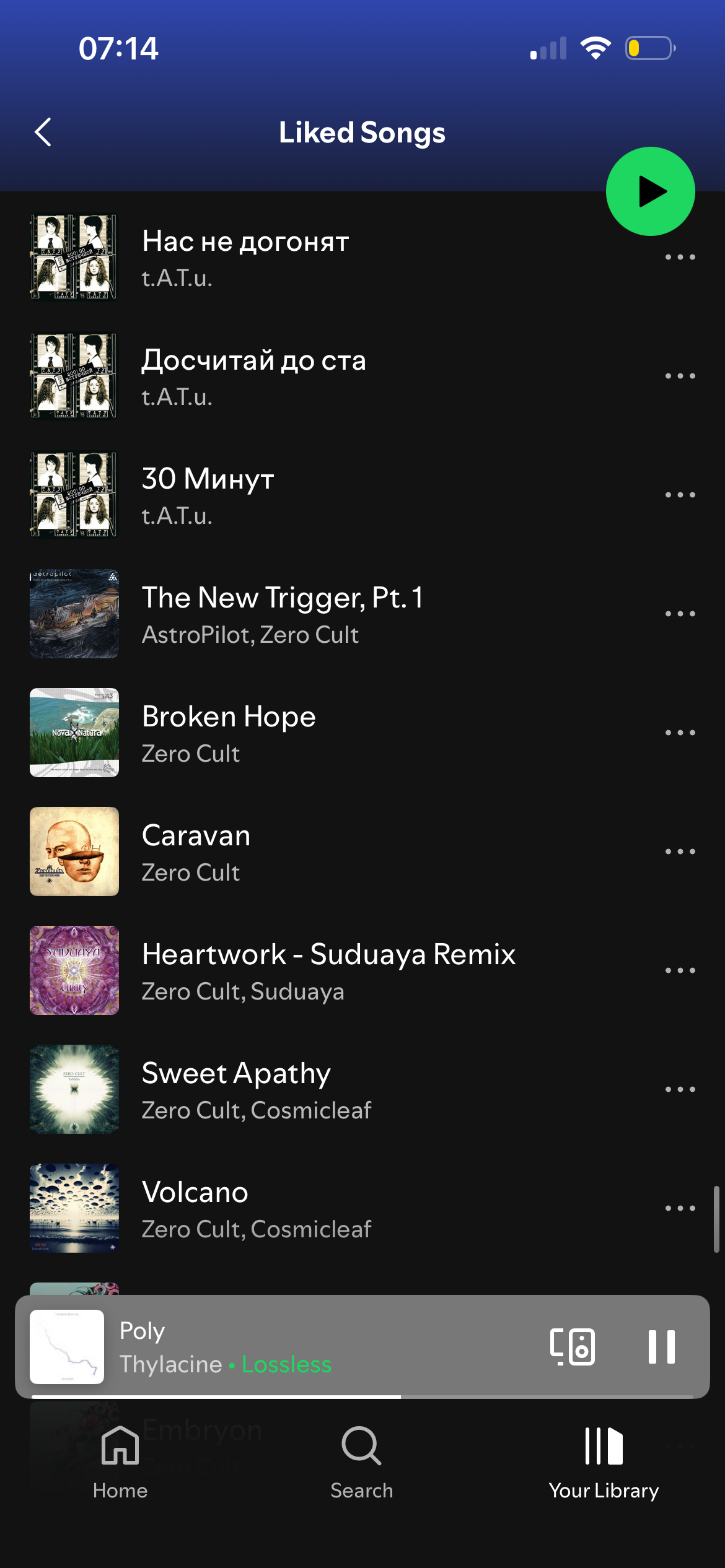The width and height of the screenshot is (725, 1568).
Task: Switch to the Search tab
Action: (x=361, y=1461)
